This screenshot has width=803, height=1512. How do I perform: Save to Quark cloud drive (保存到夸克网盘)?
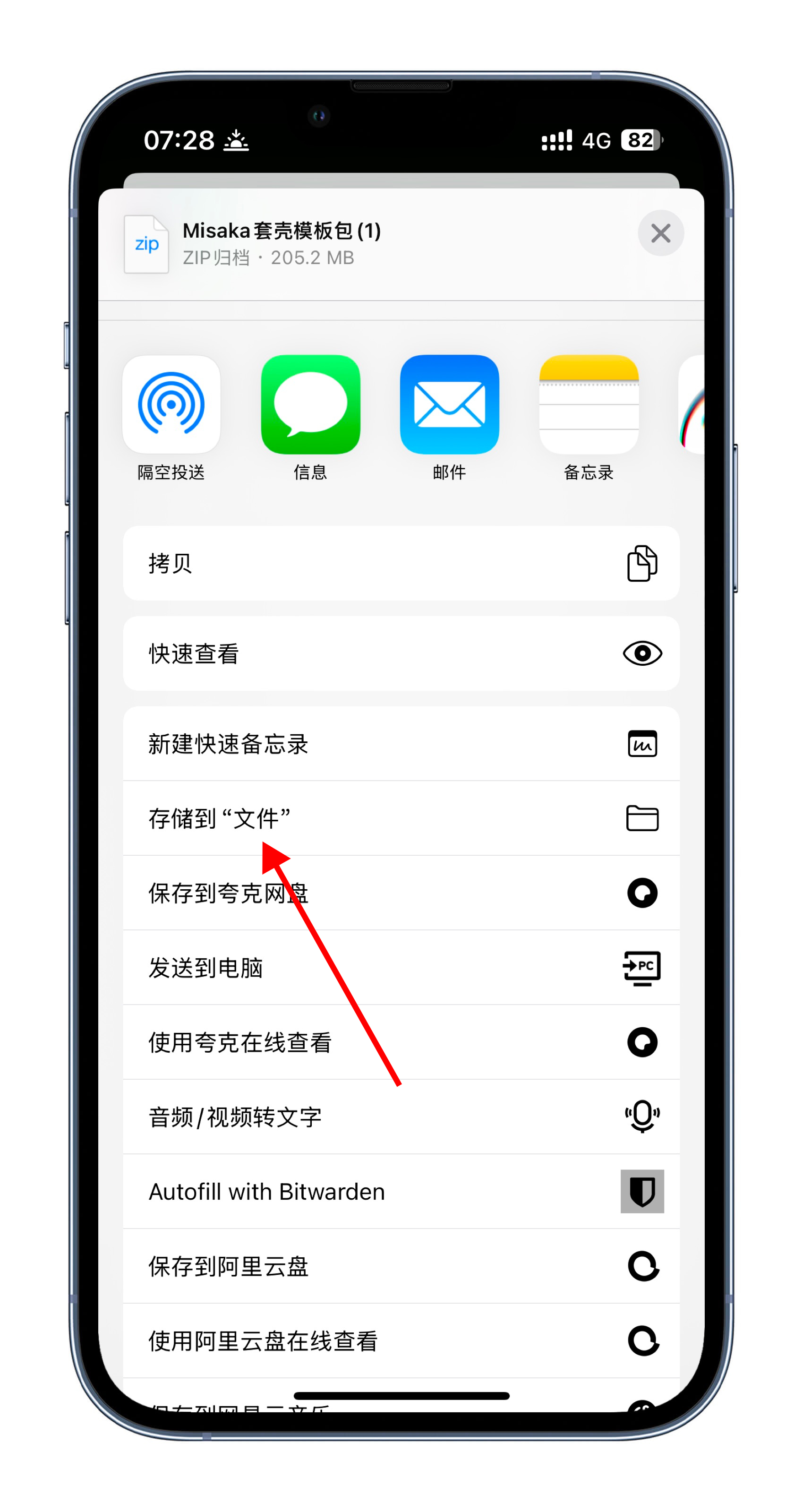click(x=401, y=893)
